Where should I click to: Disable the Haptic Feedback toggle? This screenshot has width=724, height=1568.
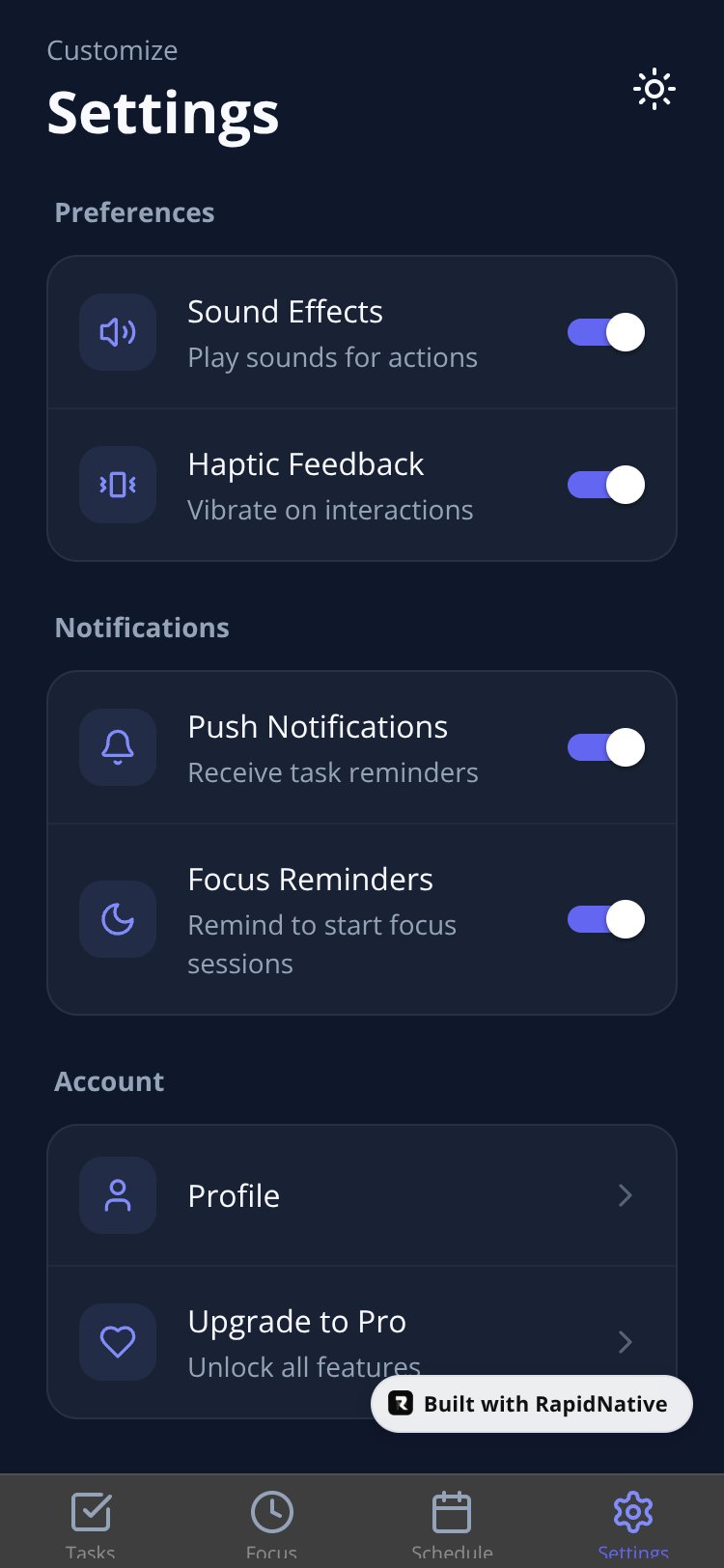(x=606, y=485)
